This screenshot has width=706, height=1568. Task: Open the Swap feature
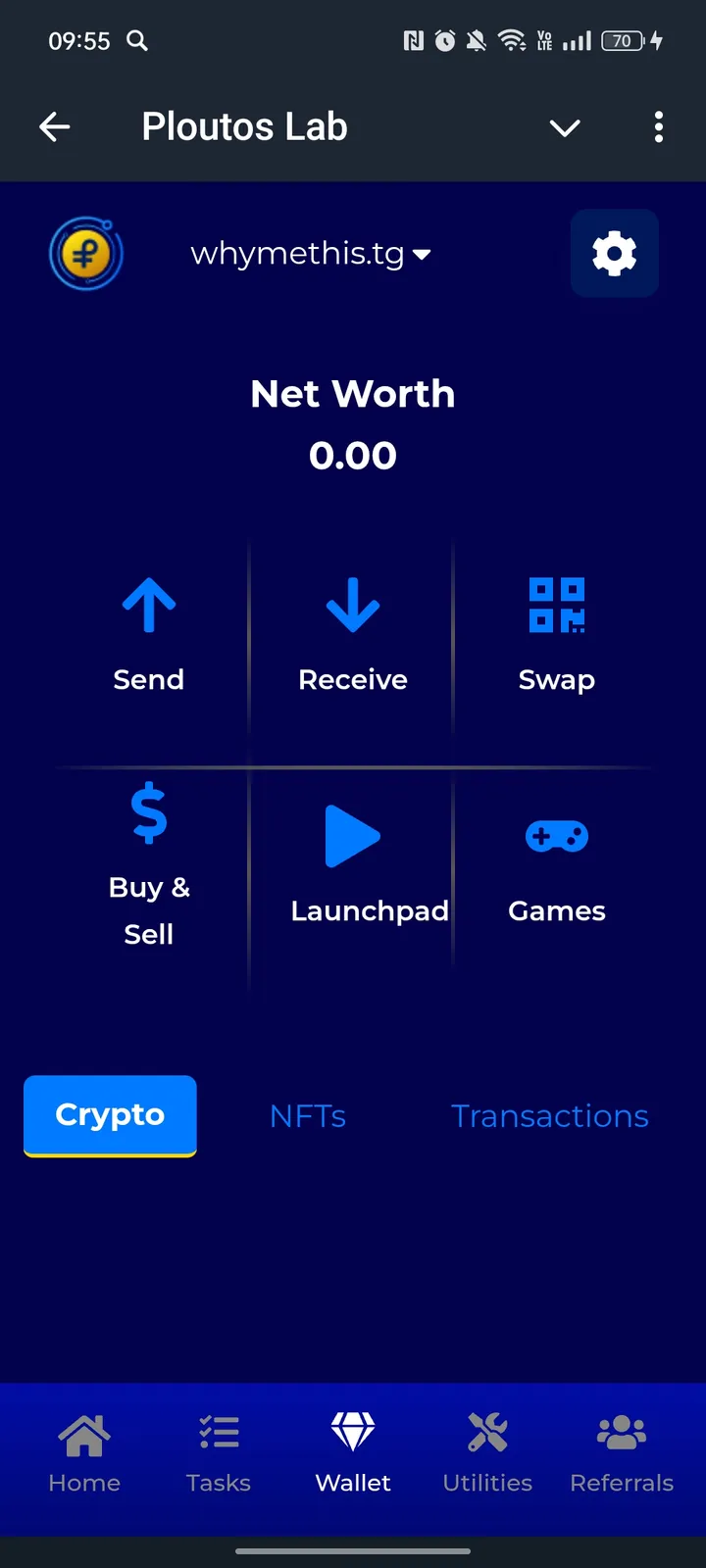pyautogui.click(x=557, y=634)
